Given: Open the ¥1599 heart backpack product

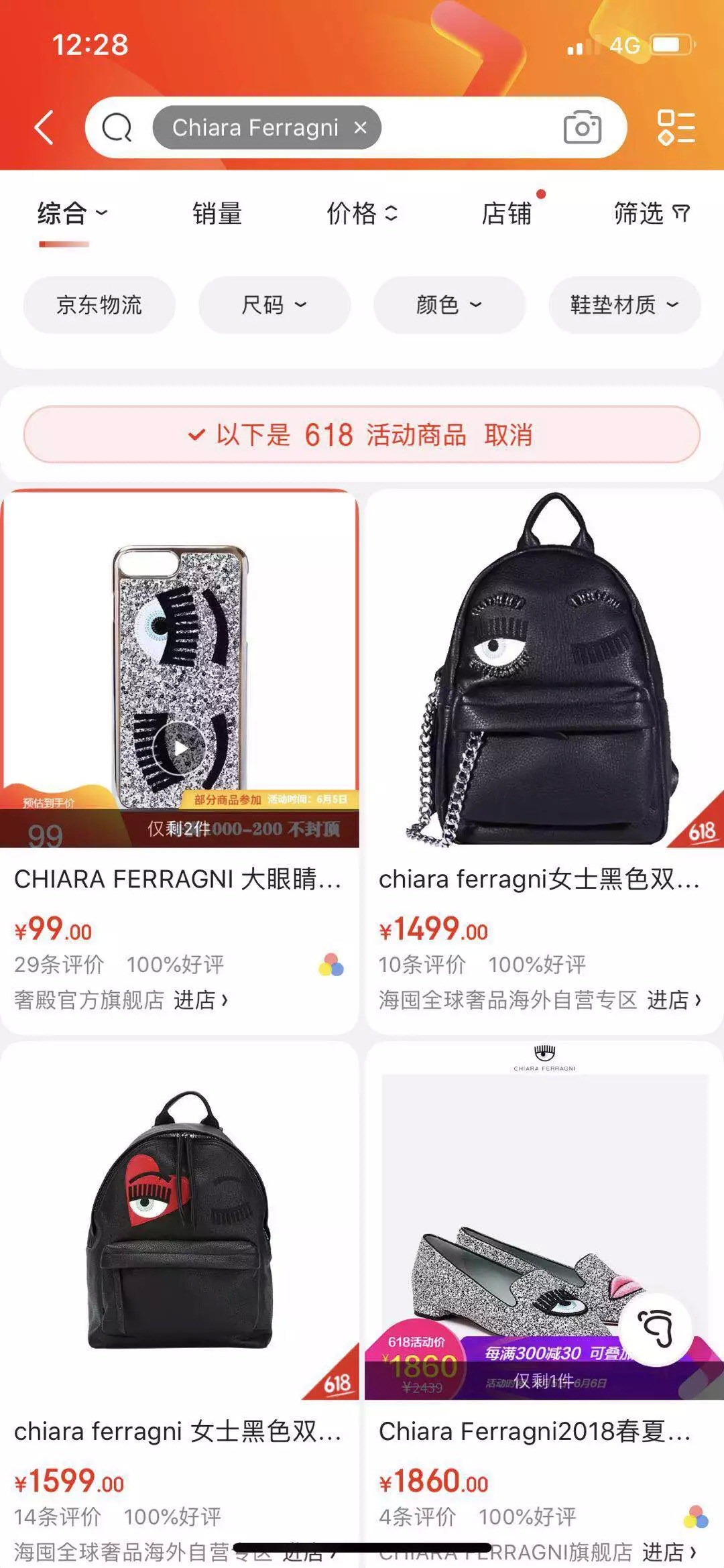Looking at the screenshot, I should pos(179,1220).
